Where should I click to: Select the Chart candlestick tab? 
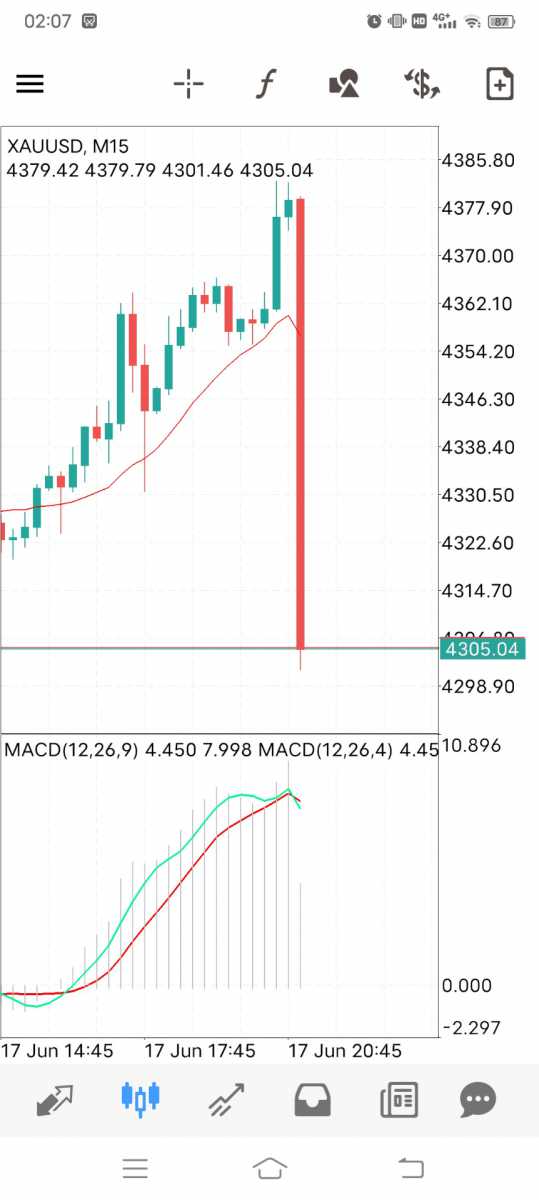(x=141, y=1100)
